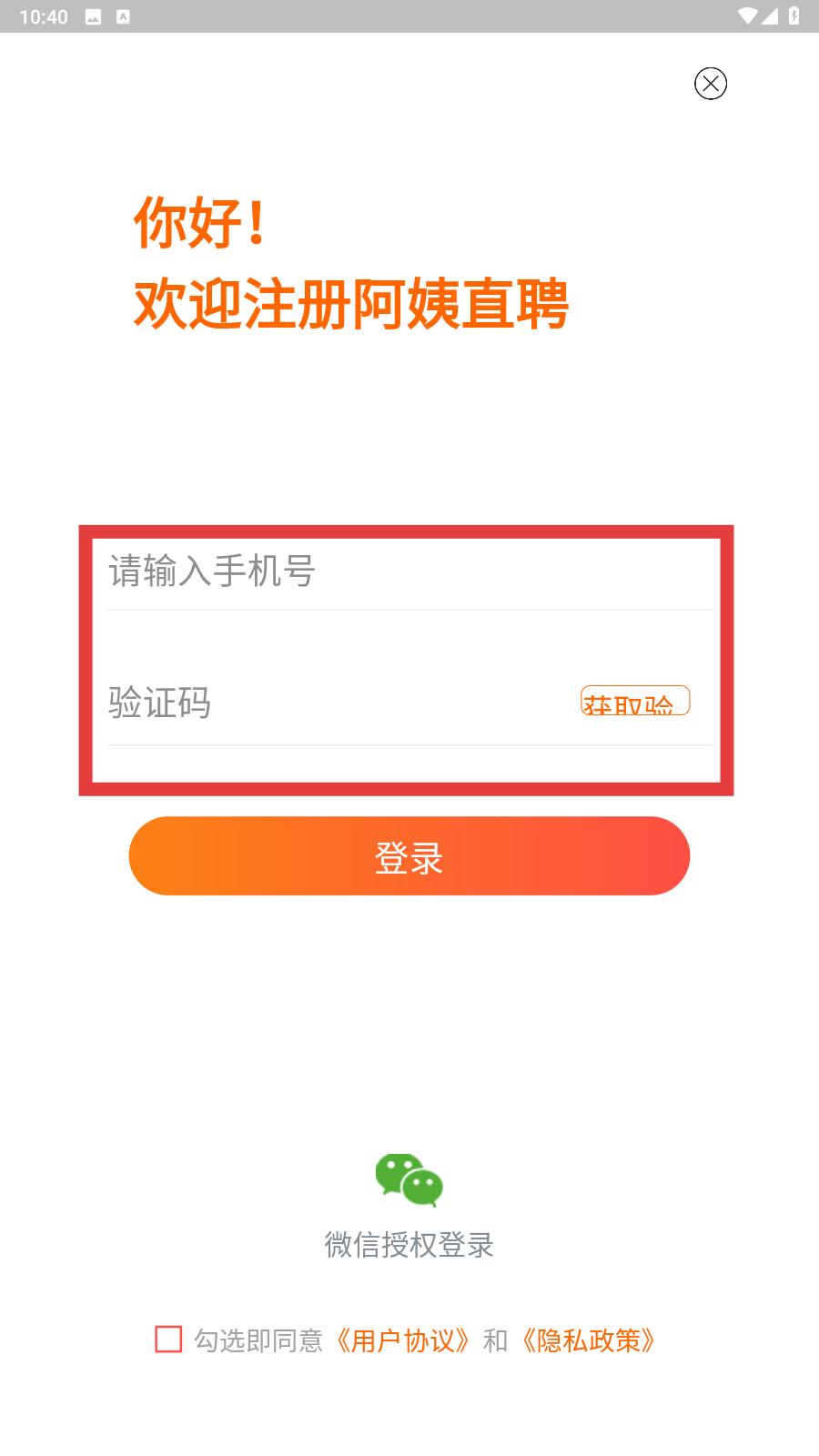Tap the orange 登录 login button
The width and height of the screenshot is (819, 1456).
click(409, 856)
